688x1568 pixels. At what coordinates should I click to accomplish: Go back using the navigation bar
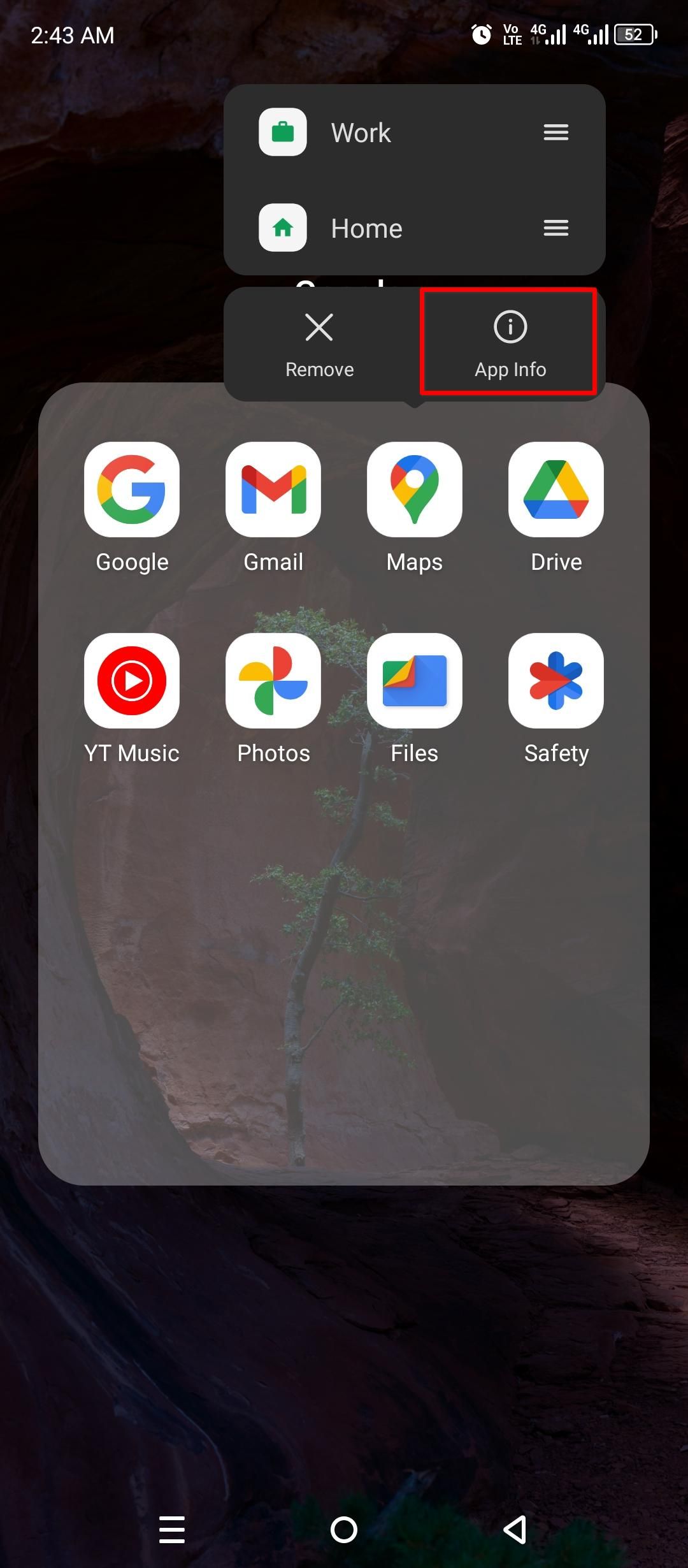(x=515, y=1529)
